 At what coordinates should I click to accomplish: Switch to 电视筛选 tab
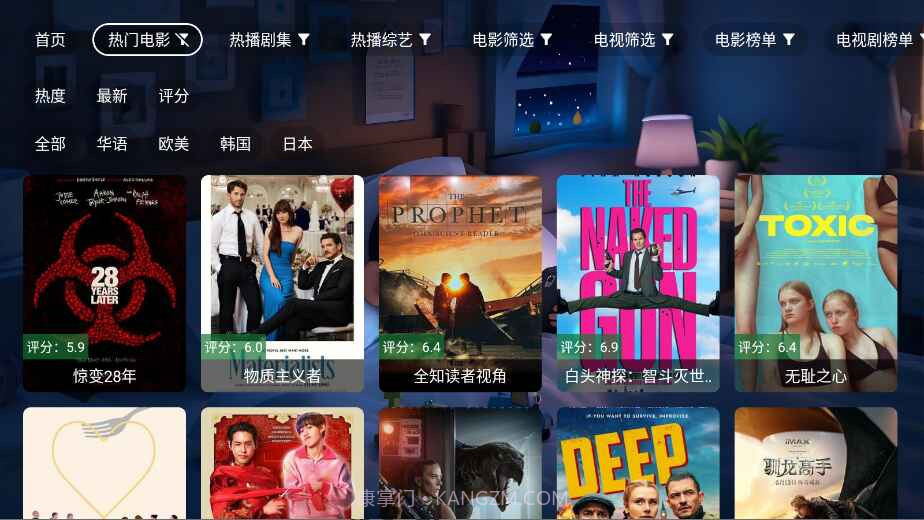633,40
